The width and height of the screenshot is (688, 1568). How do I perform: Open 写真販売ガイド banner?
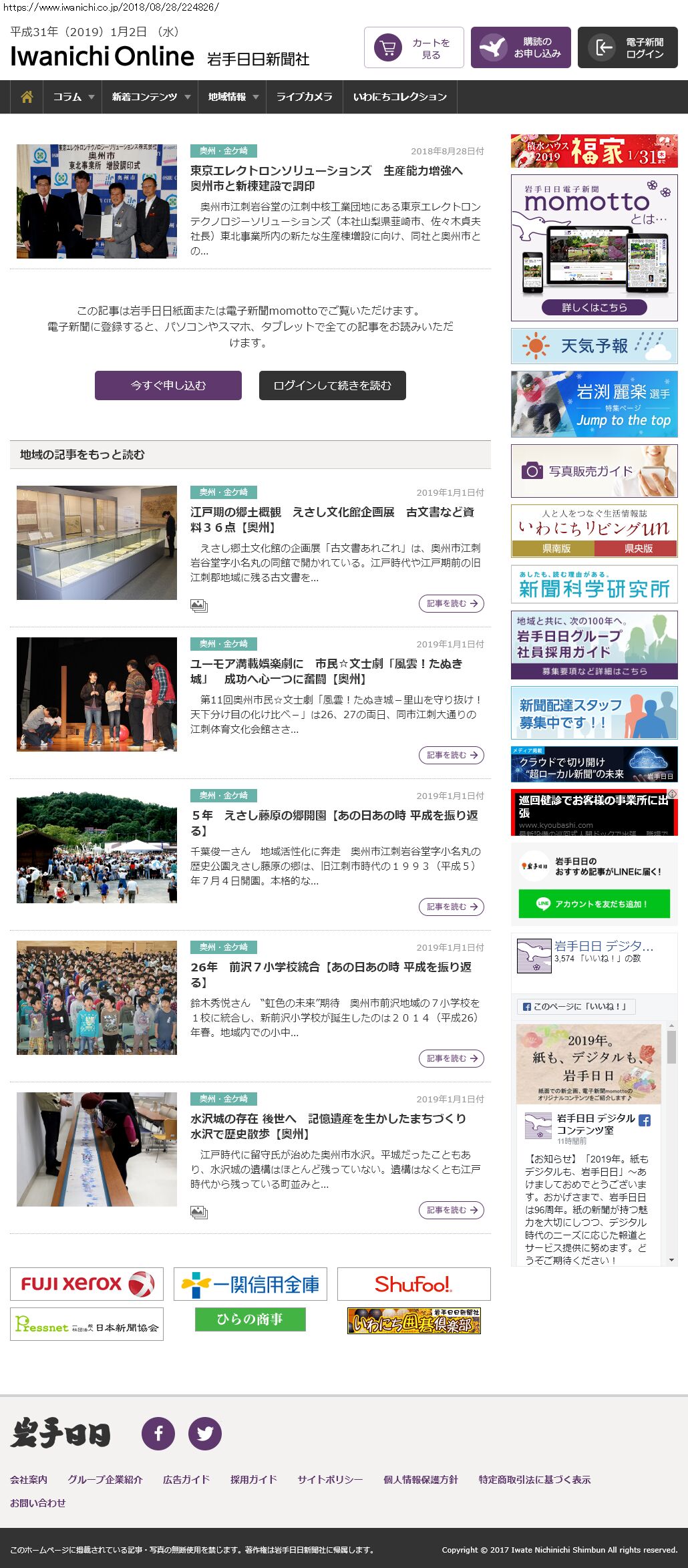coord(594,471)
